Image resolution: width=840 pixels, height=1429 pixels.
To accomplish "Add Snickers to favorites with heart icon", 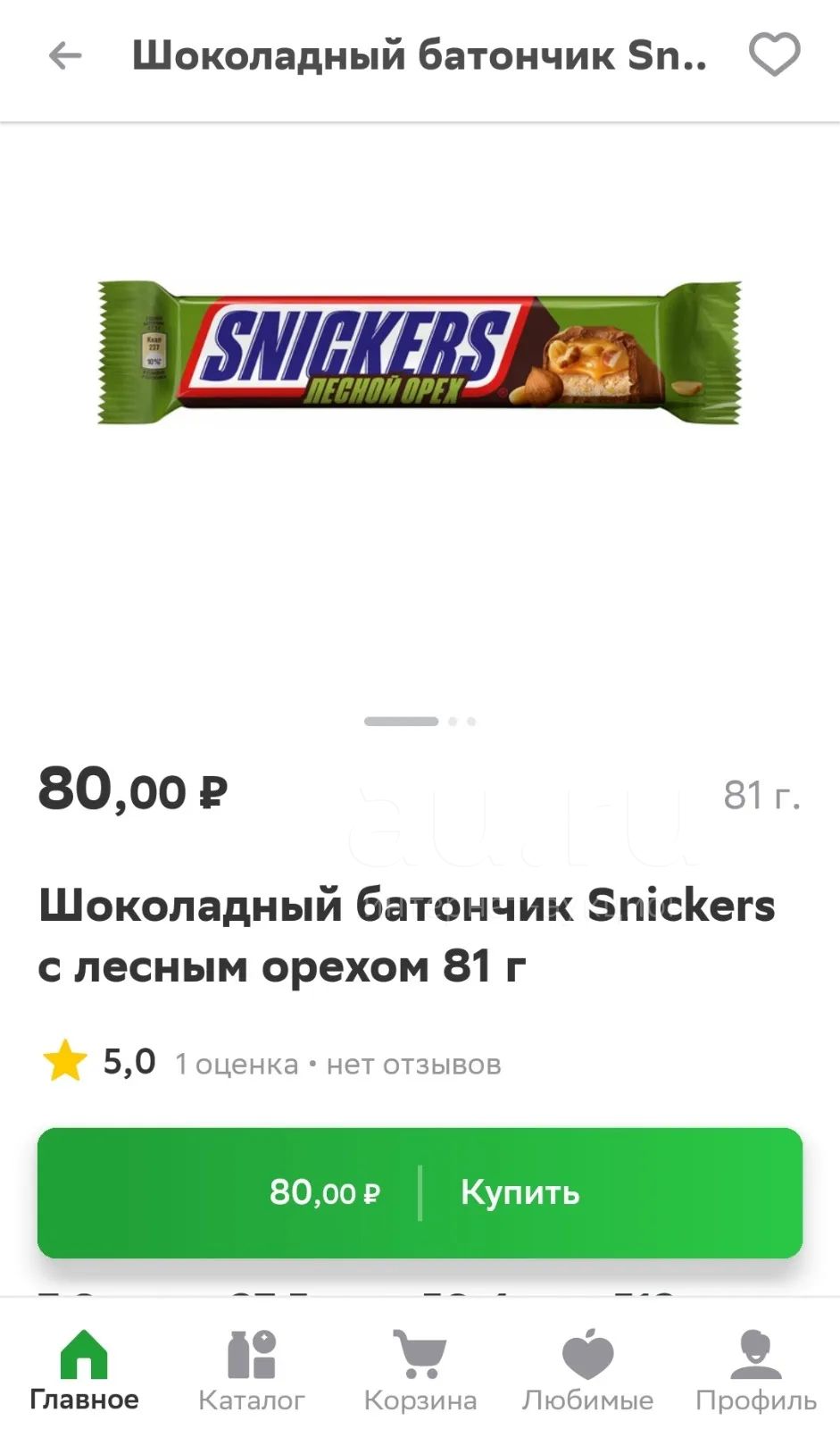I will tap(774, 55).
